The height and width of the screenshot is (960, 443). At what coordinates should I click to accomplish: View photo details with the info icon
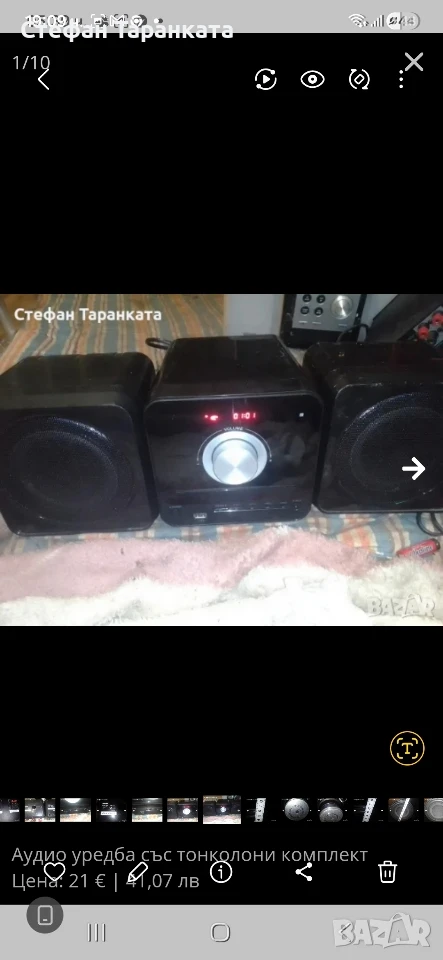point(221,871)
